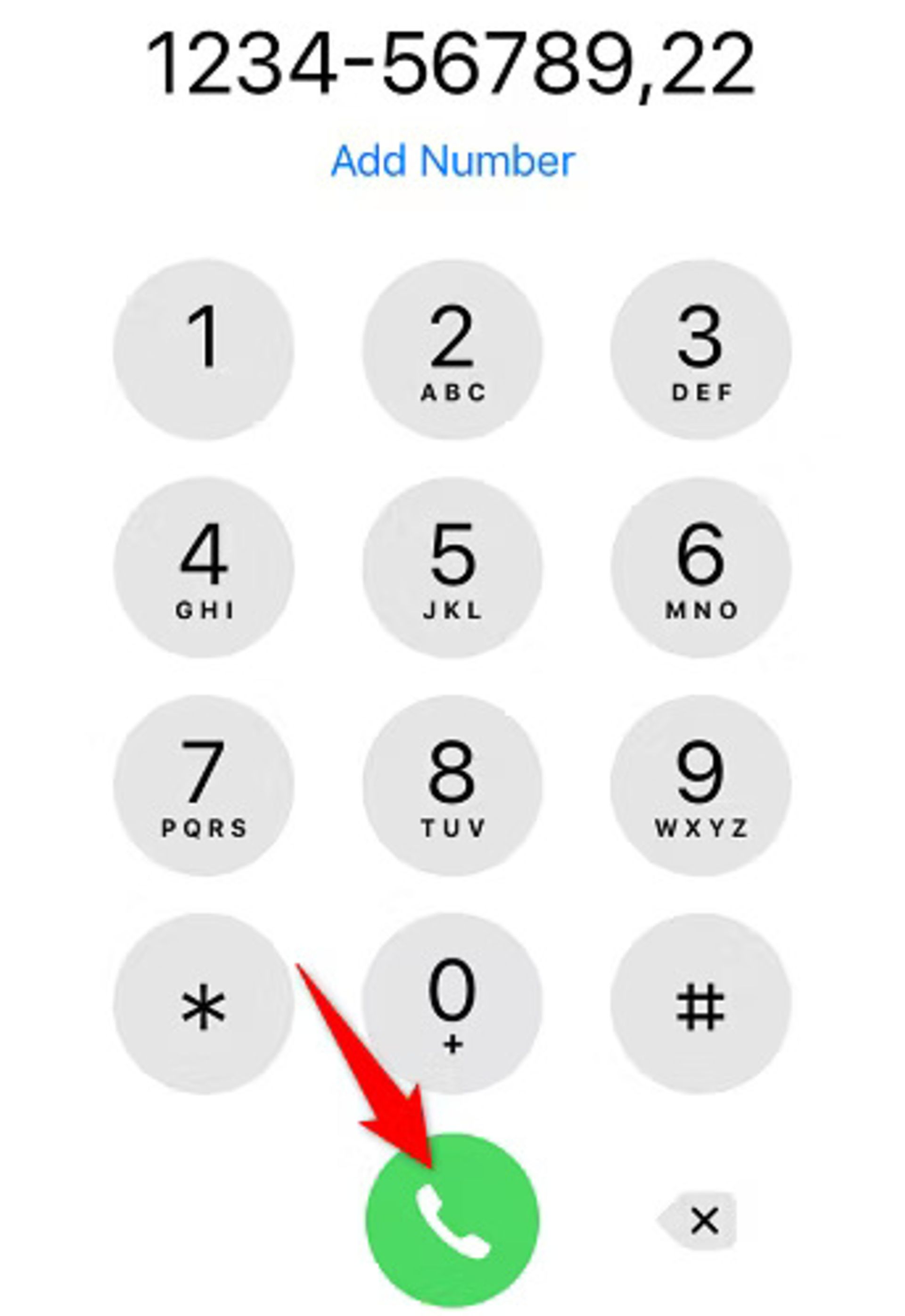Enter the asterisk star key

coord(204,1003)
